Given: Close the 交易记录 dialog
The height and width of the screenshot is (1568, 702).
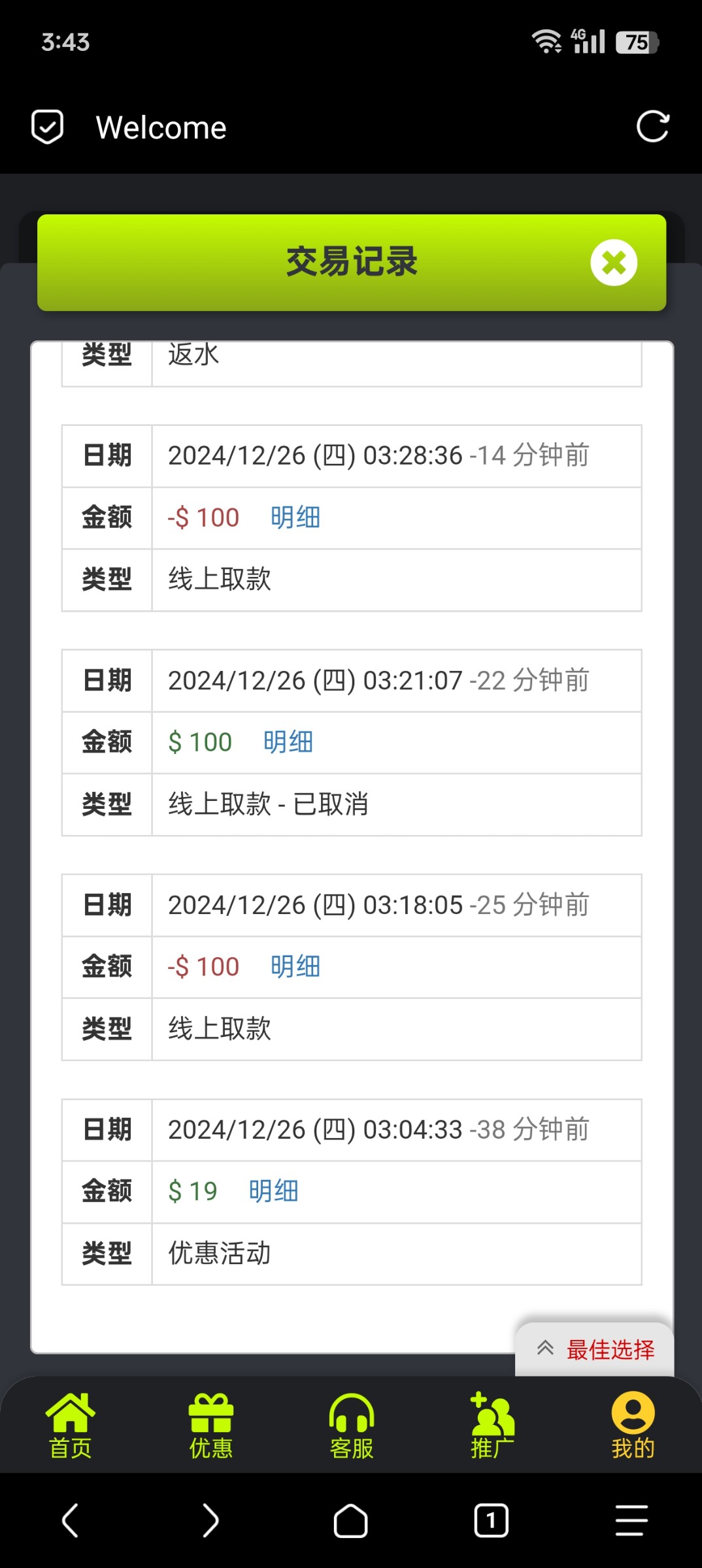Looking at the screenshot, I should pyautogui.click(x=614, y=263).
